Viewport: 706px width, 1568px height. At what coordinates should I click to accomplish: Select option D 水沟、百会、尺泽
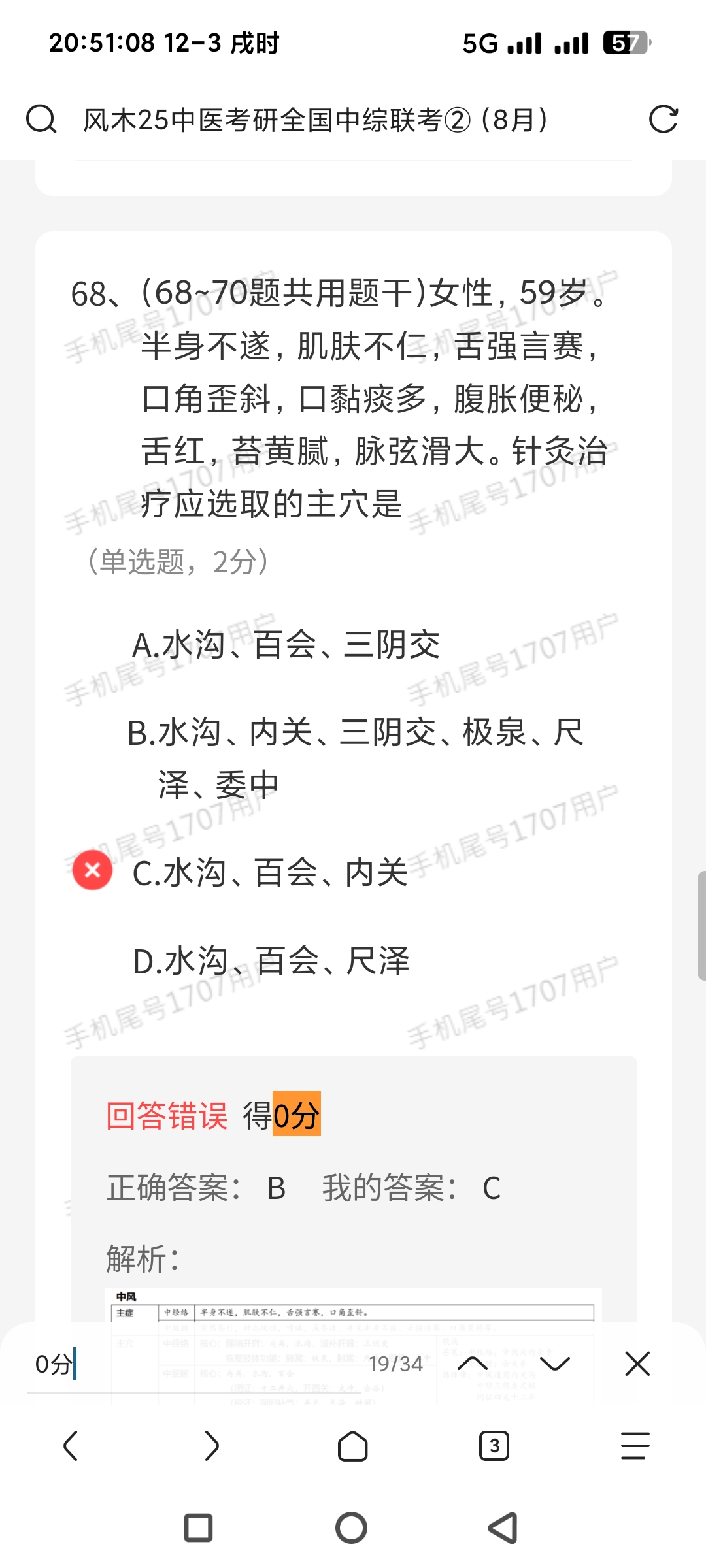coord(271,961)
